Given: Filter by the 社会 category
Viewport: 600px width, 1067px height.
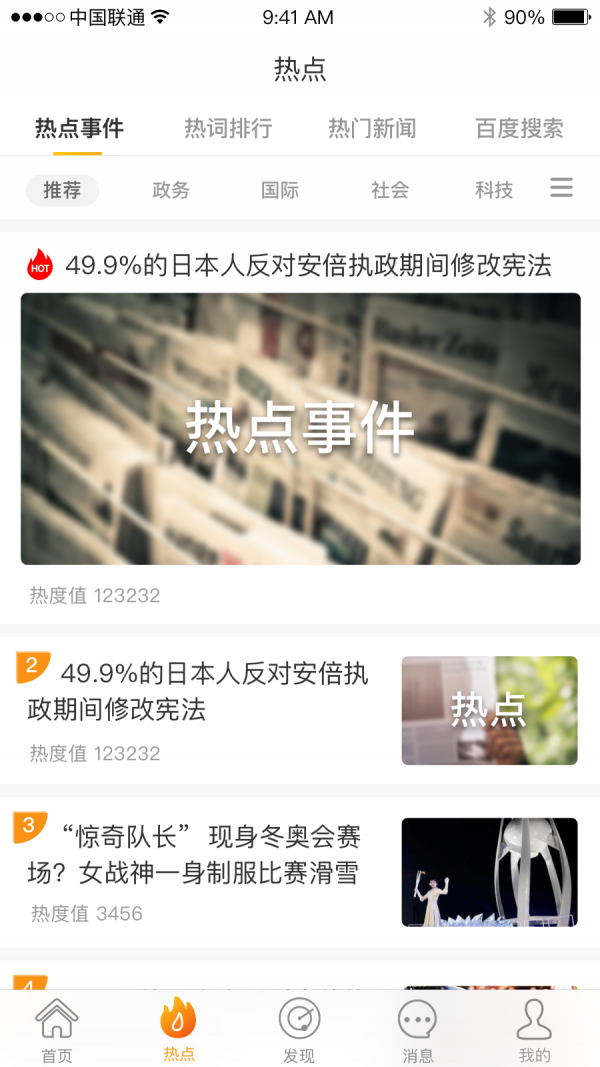Looking at the screenshot, I should pyautogui.click(x=389, y=190).
